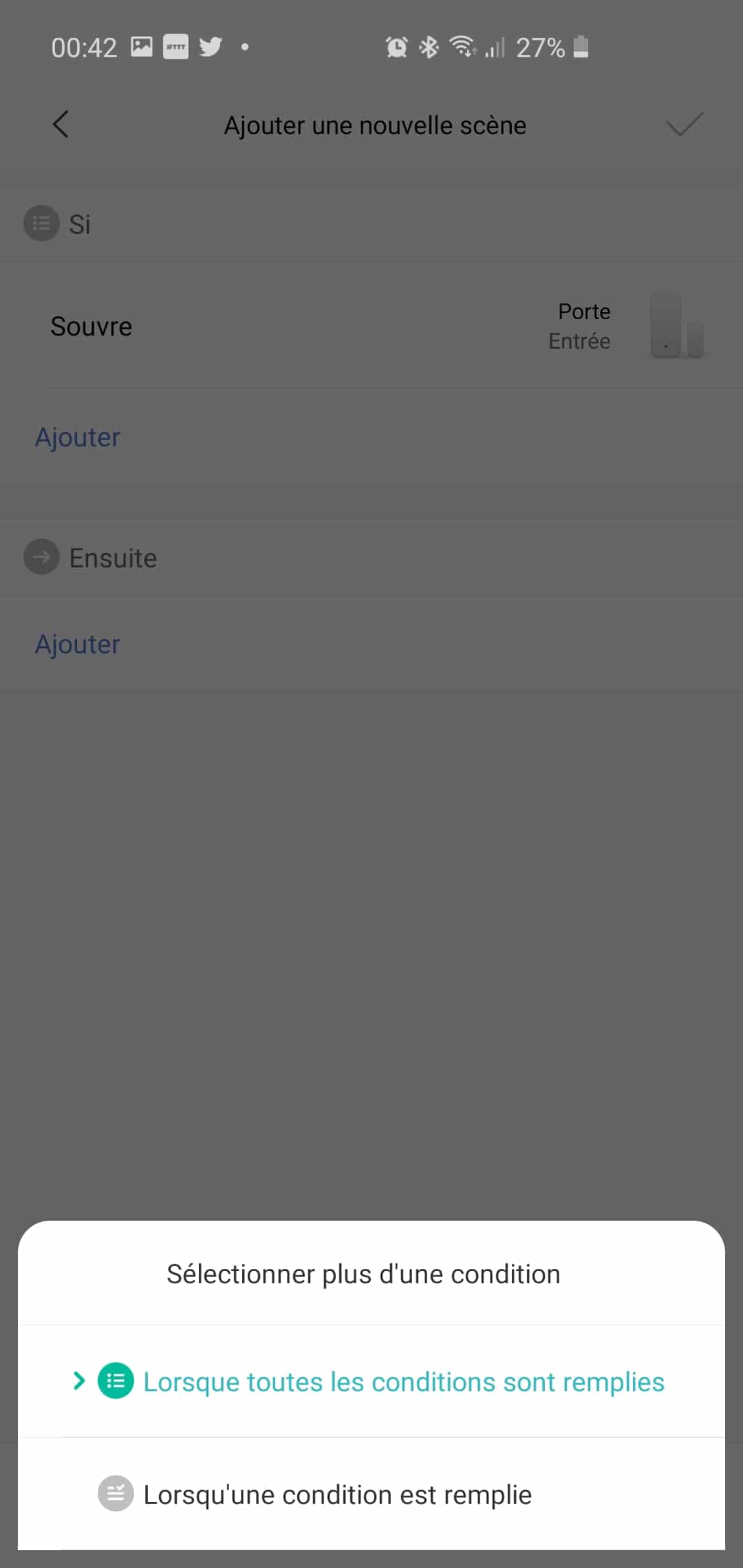The image size is (743, 1568).
Task: Open the 'Souvre' Porte Entrée condition
Action: pos(371,325)
